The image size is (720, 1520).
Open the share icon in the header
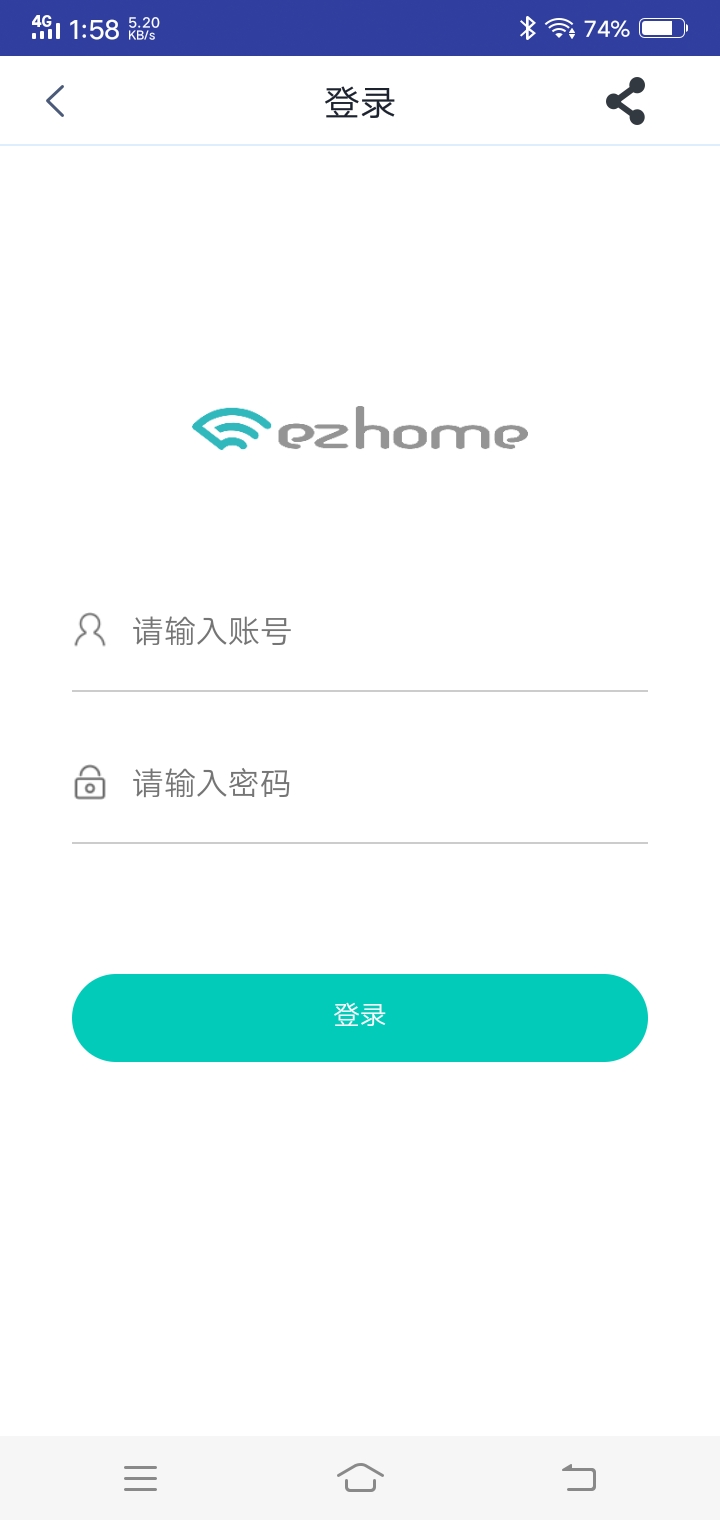(625, 101)
